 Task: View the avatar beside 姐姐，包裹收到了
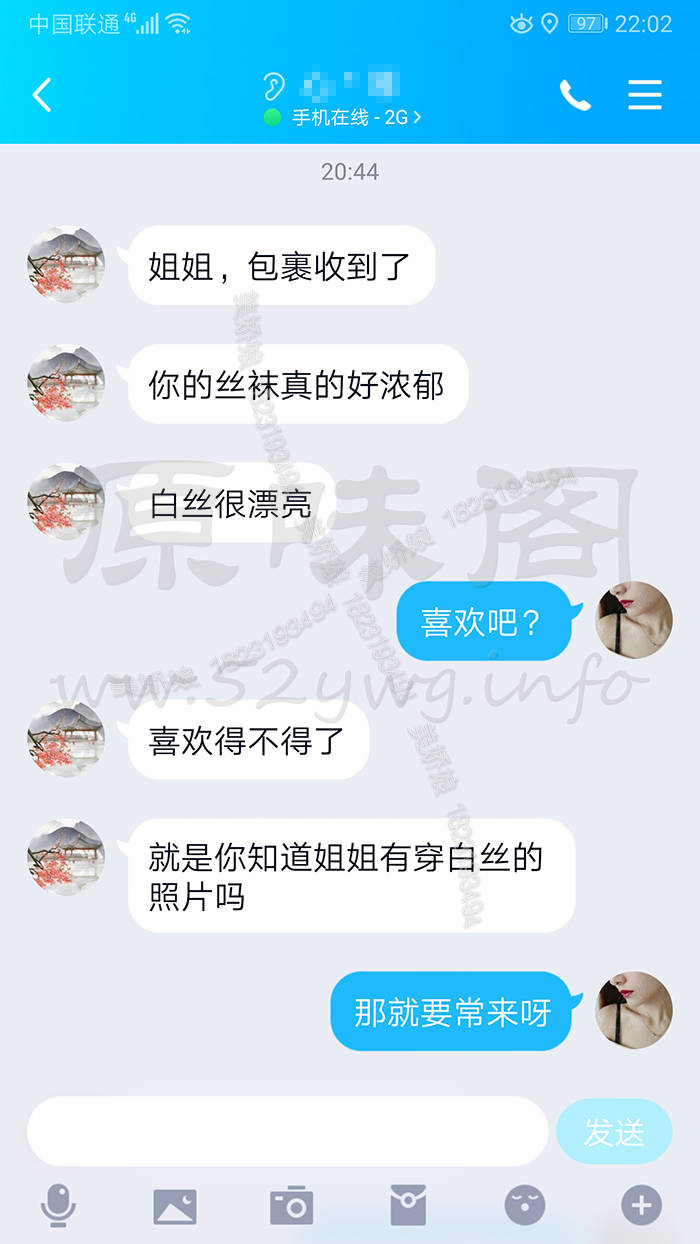(x=66, y=264)
